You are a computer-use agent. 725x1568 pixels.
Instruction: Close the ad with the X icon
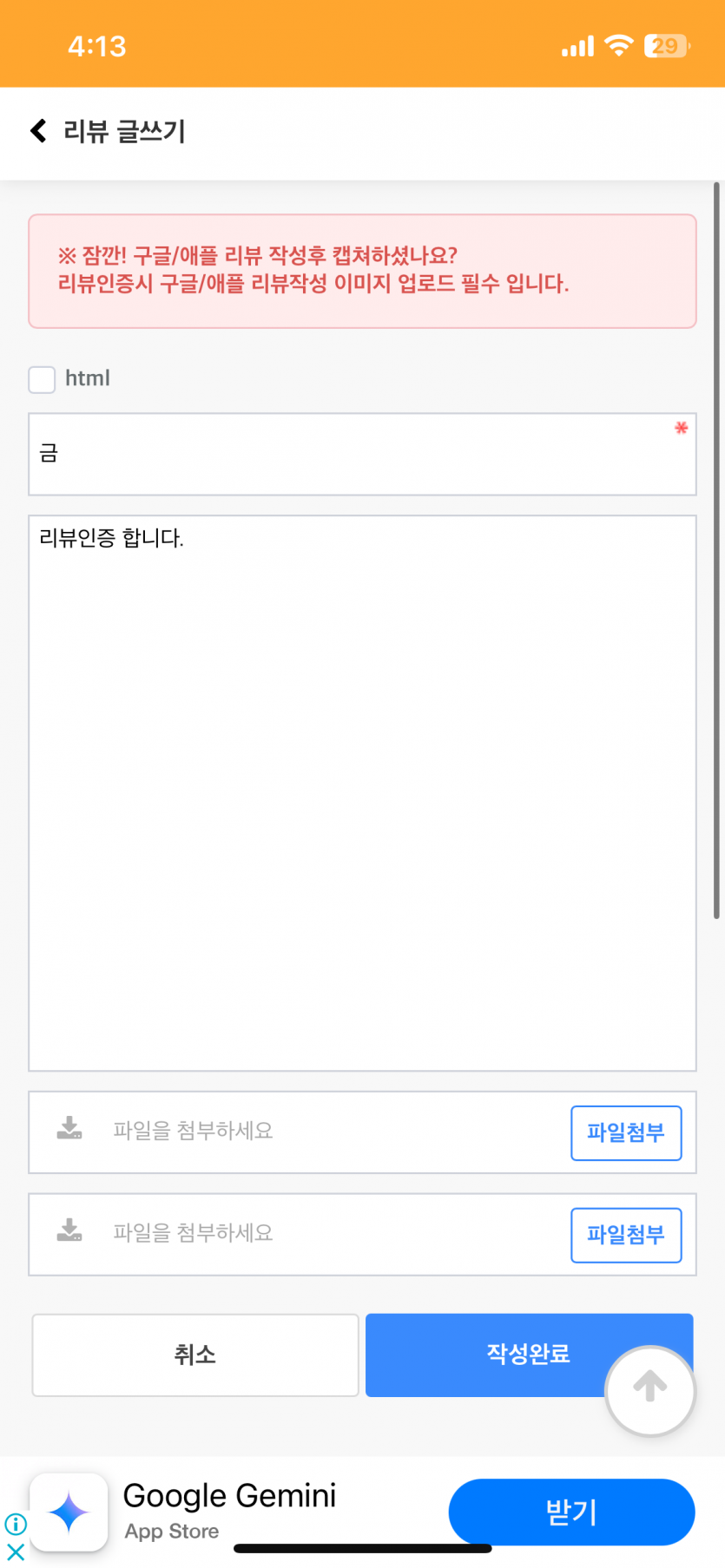16,1552
